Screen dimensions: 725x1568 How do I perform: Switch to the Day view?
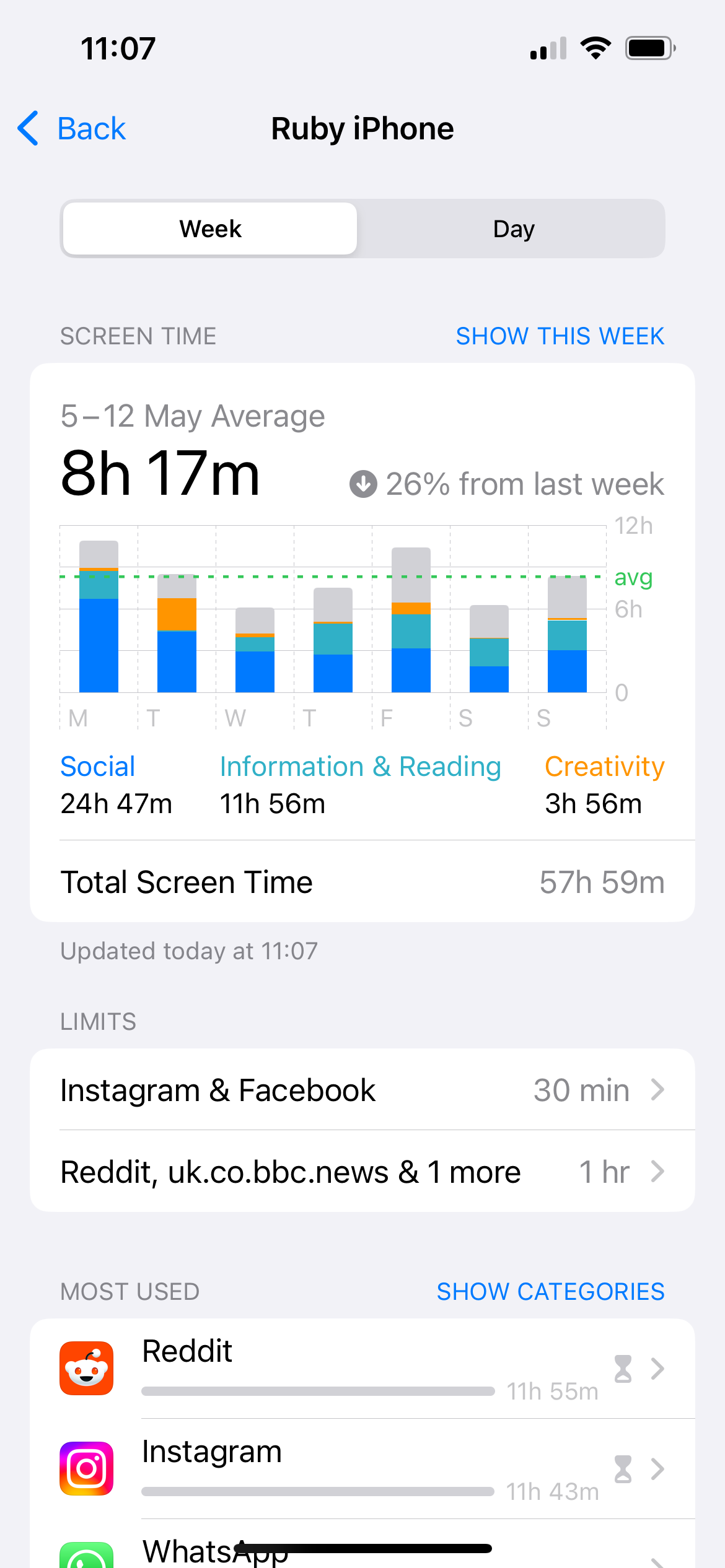[513, 229]
